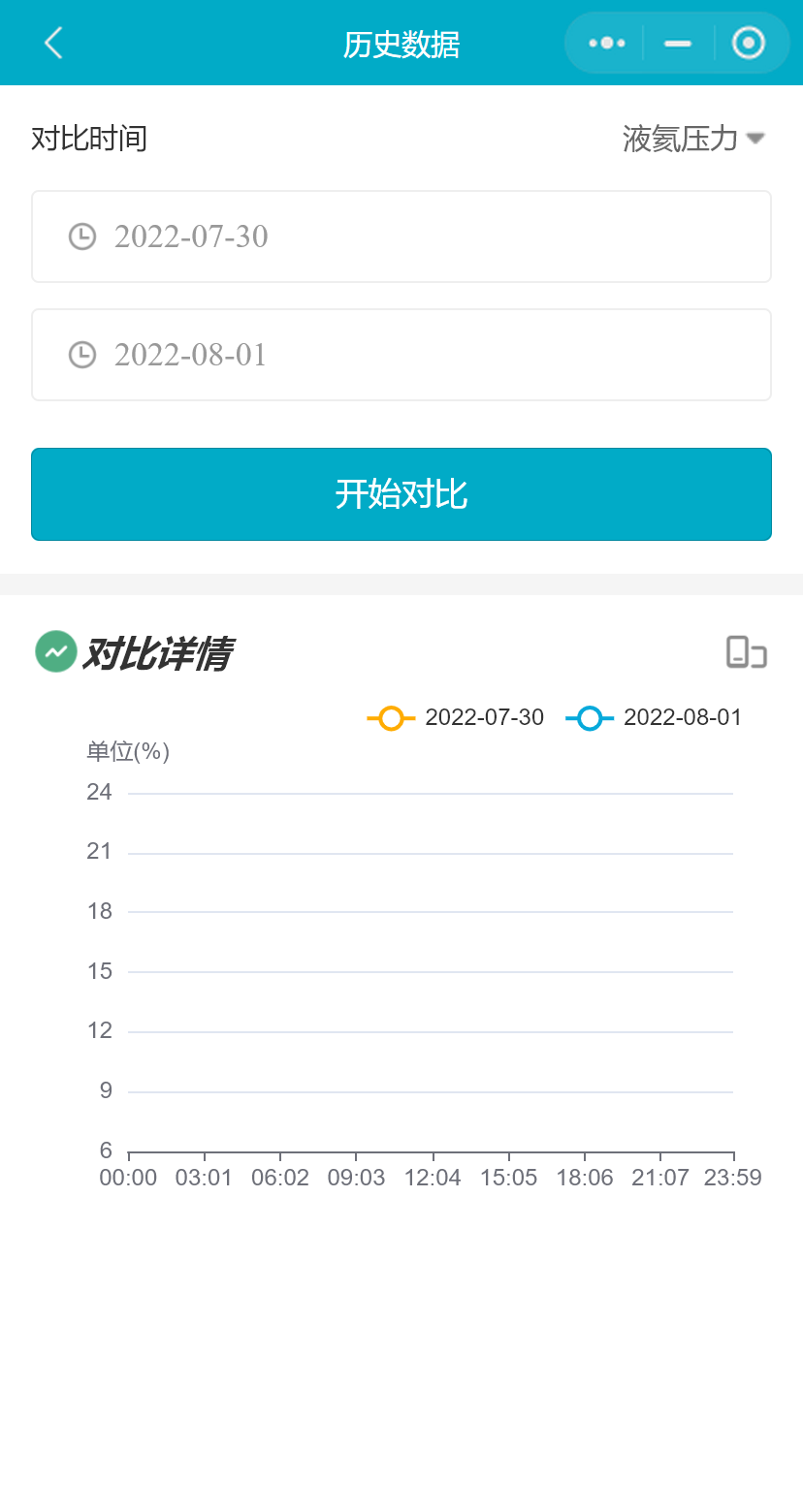Close the mini program via circle icon
This screenshot has width=803, height=1512.
(x=748, y=43)
